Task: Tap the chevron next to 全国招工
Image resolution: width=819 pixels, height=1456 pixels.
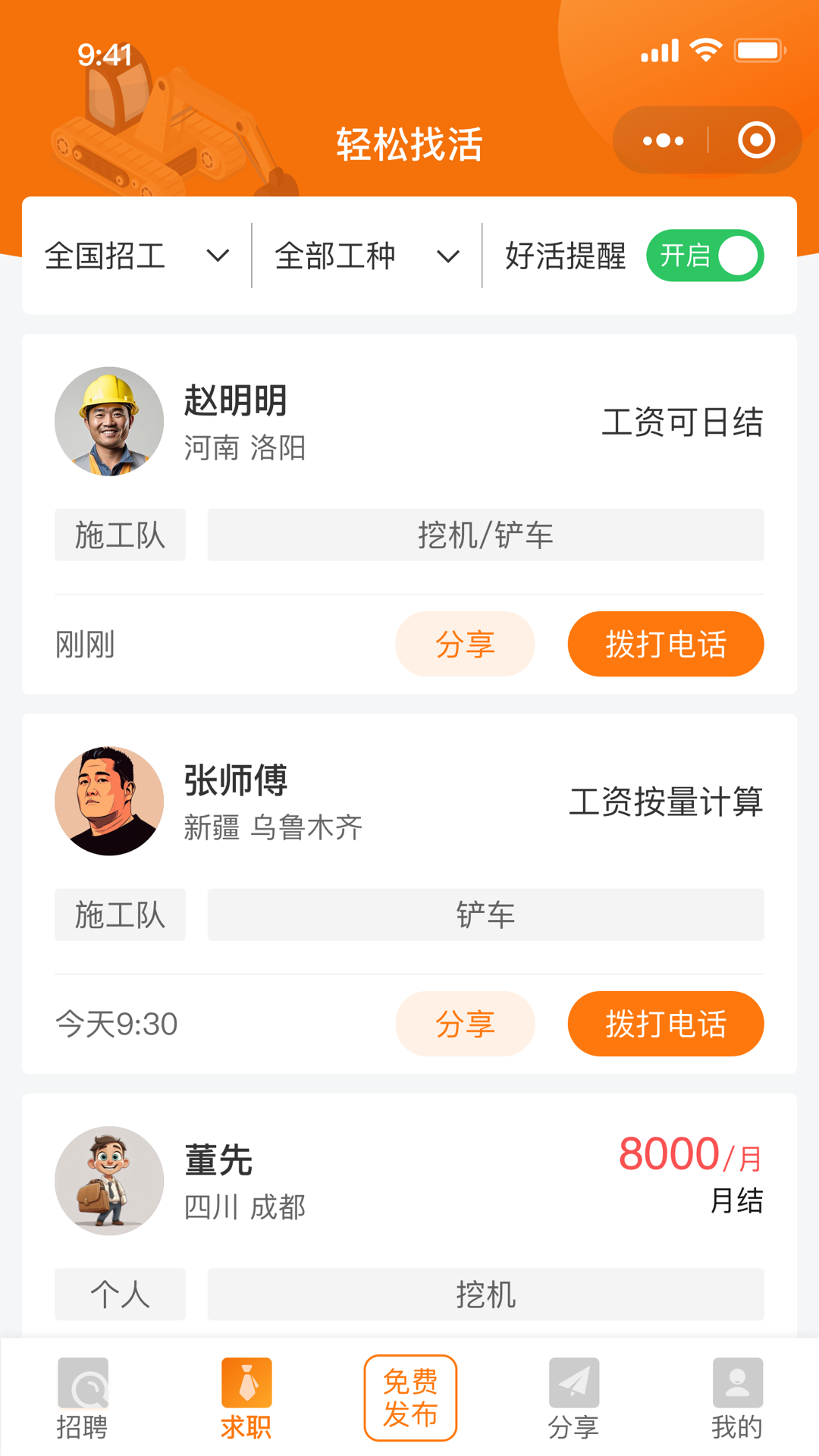Action: (x=218, y=256)
